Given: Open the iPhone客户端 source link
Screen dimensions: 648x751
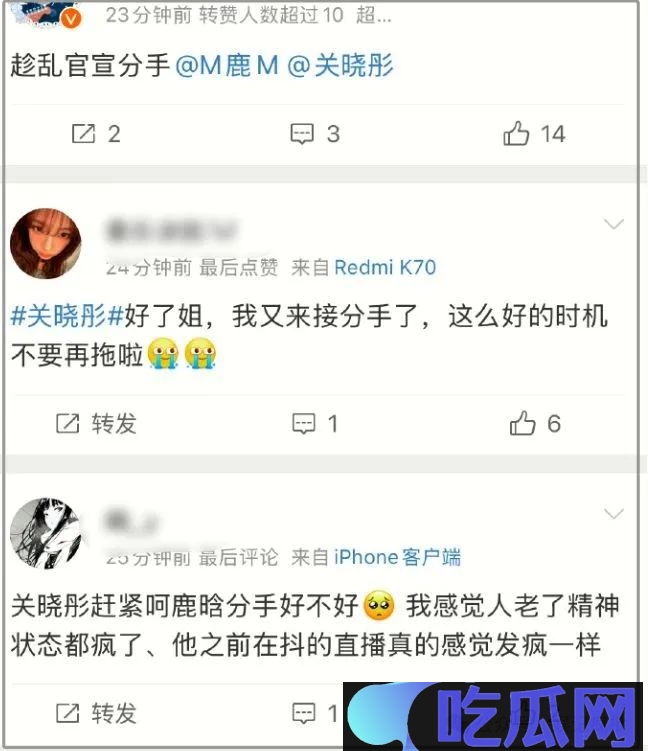Looking at the screenshot, I should 397,557.
